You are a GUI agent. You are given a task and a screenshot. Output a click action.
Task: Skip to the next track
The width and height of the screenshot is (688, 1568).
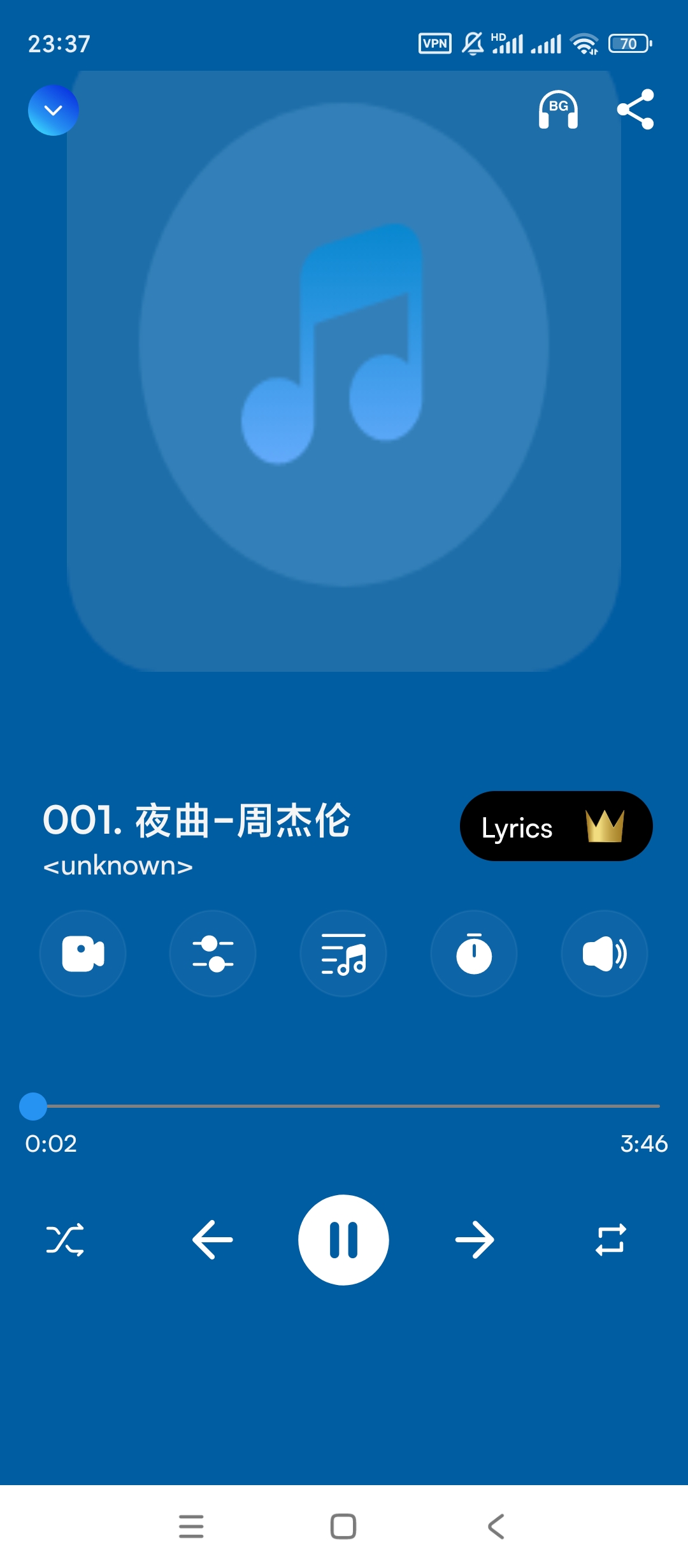[x=475, y=1240]
